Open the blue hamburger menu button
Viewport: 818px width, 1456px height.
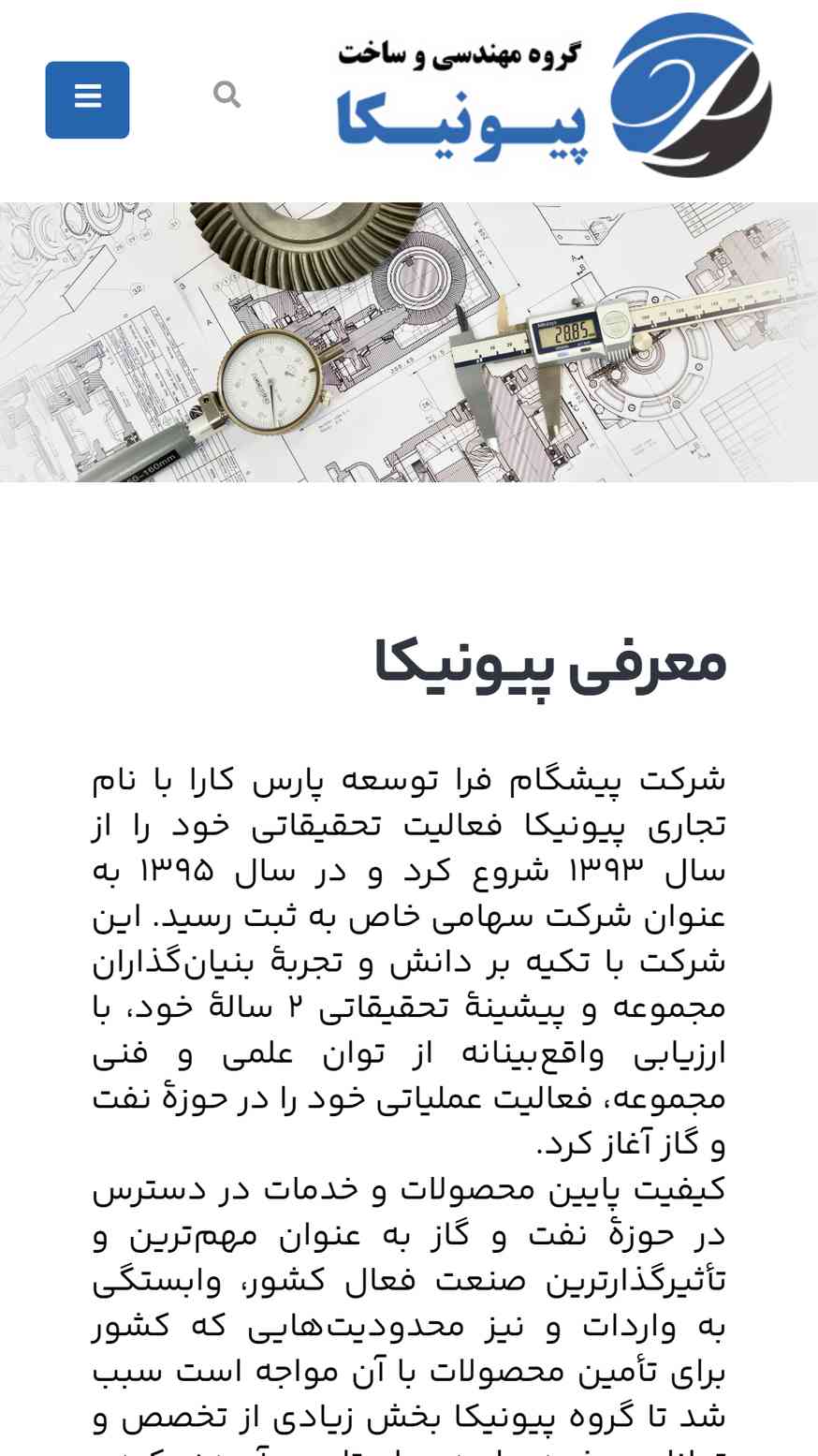tap(87, 99)
